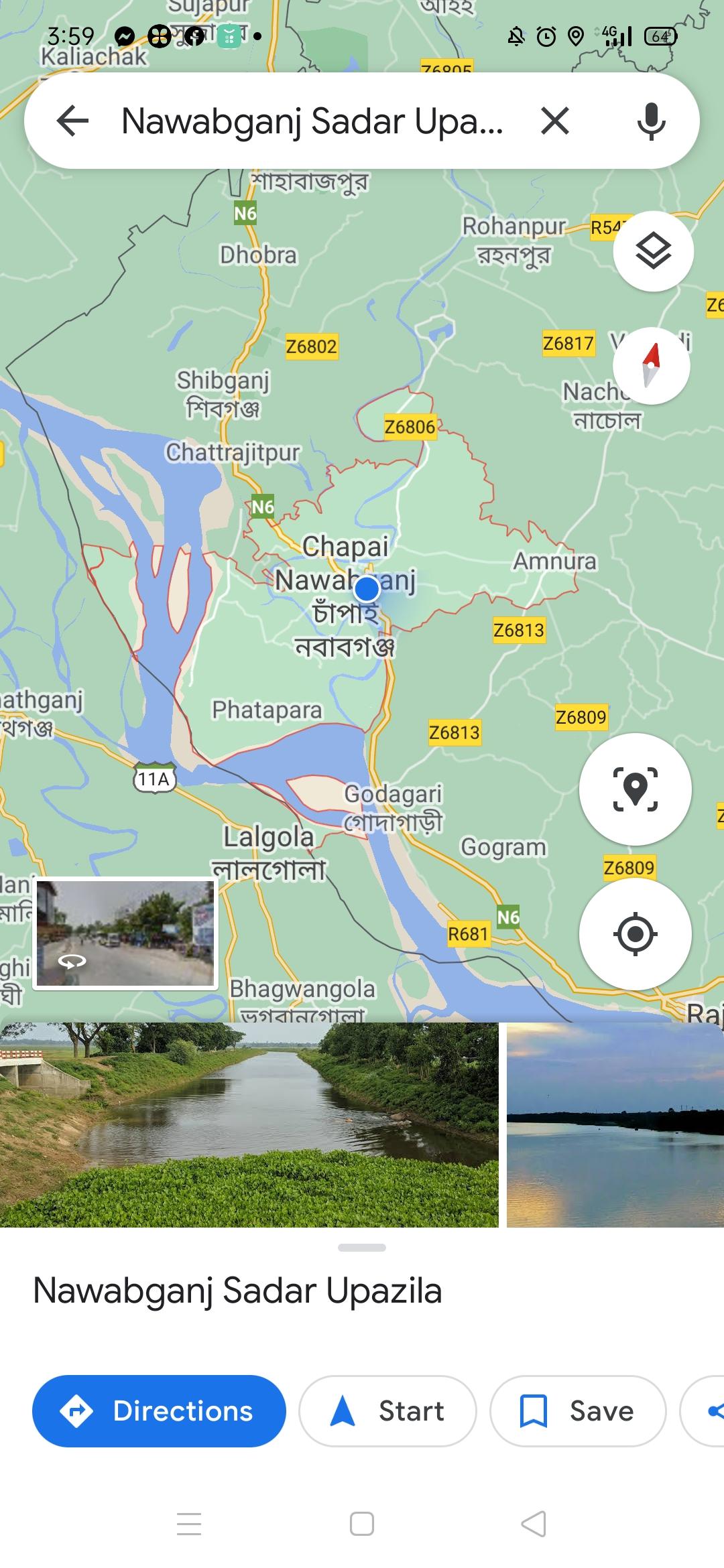Save this place to a list

coord(578,1411)
